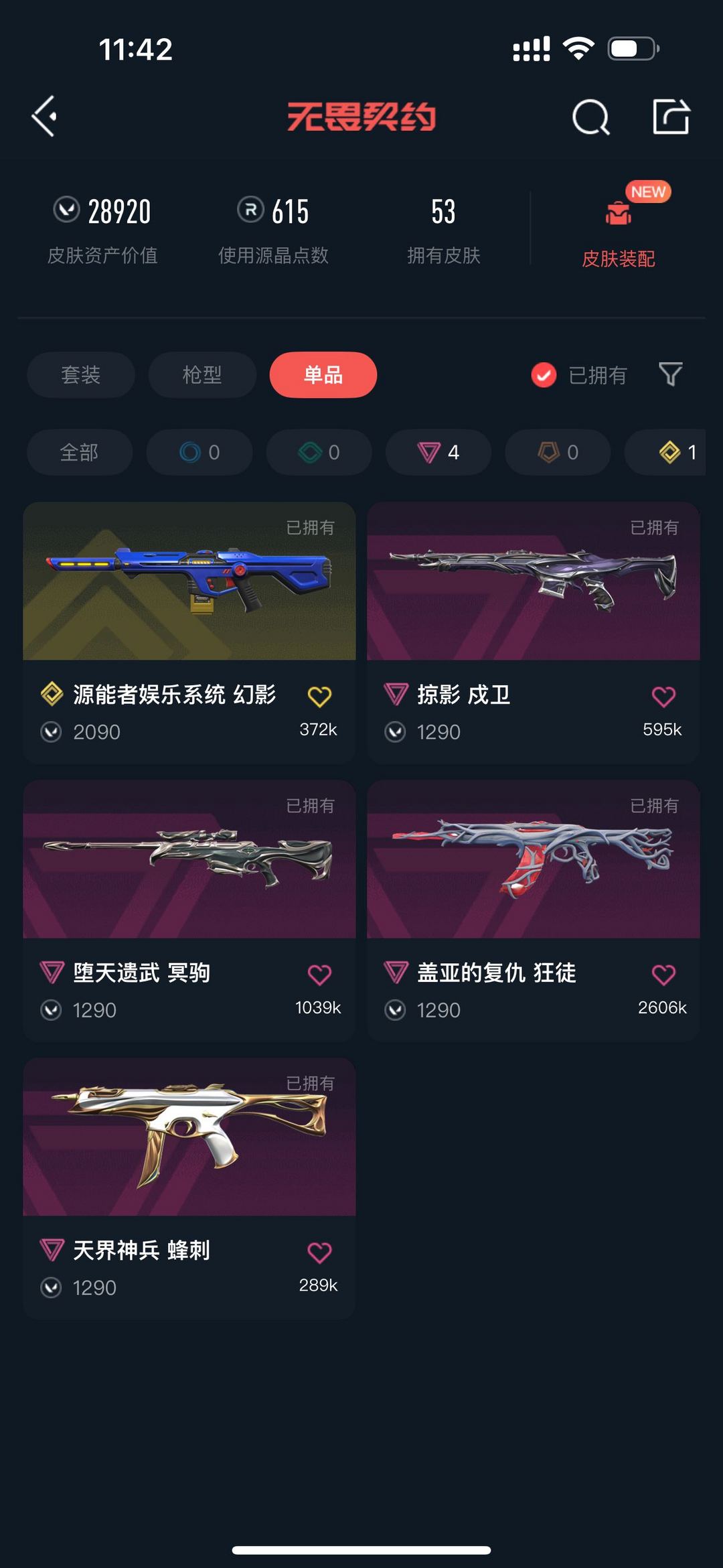This screenshot has width=723, height=1568.
Task: Filter by yellow diamond tier with 1
Action: point(676,452)
